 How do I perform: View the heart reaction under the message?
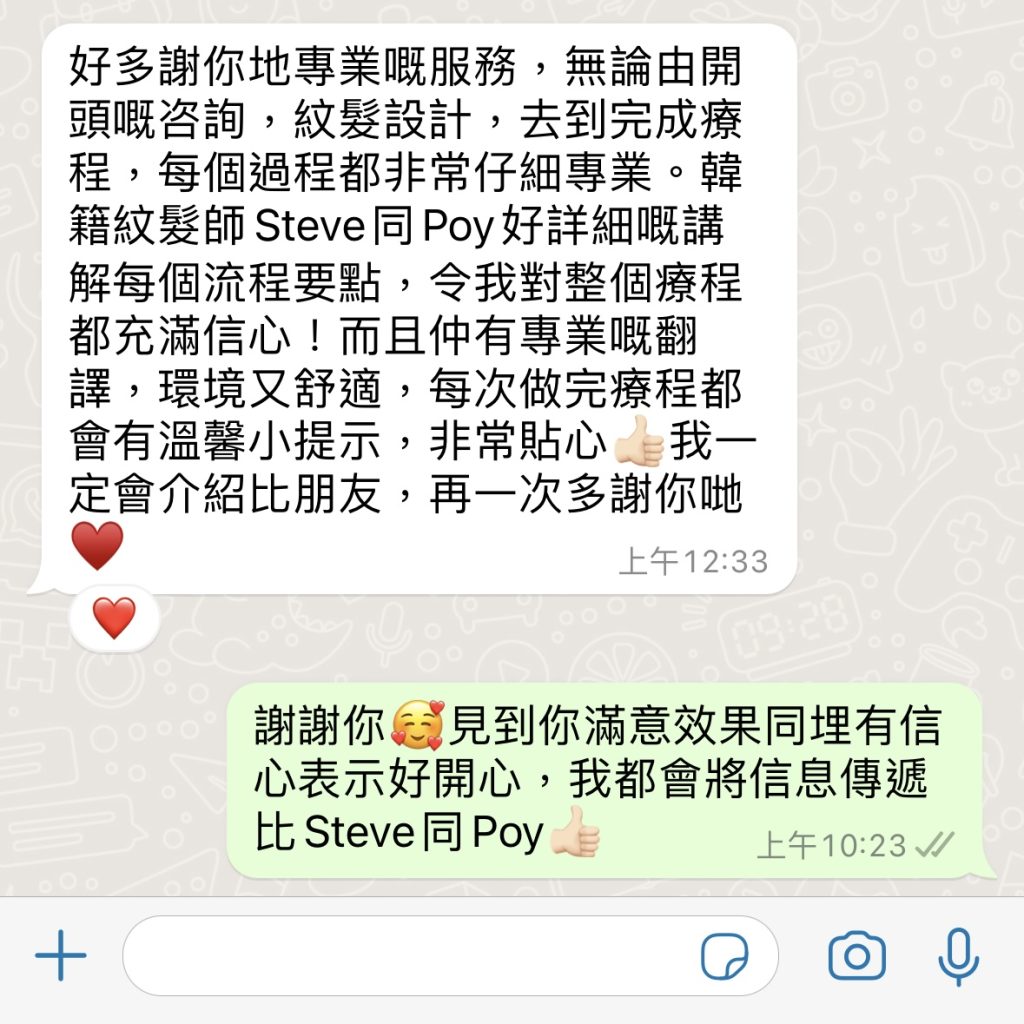pos(114,619)
